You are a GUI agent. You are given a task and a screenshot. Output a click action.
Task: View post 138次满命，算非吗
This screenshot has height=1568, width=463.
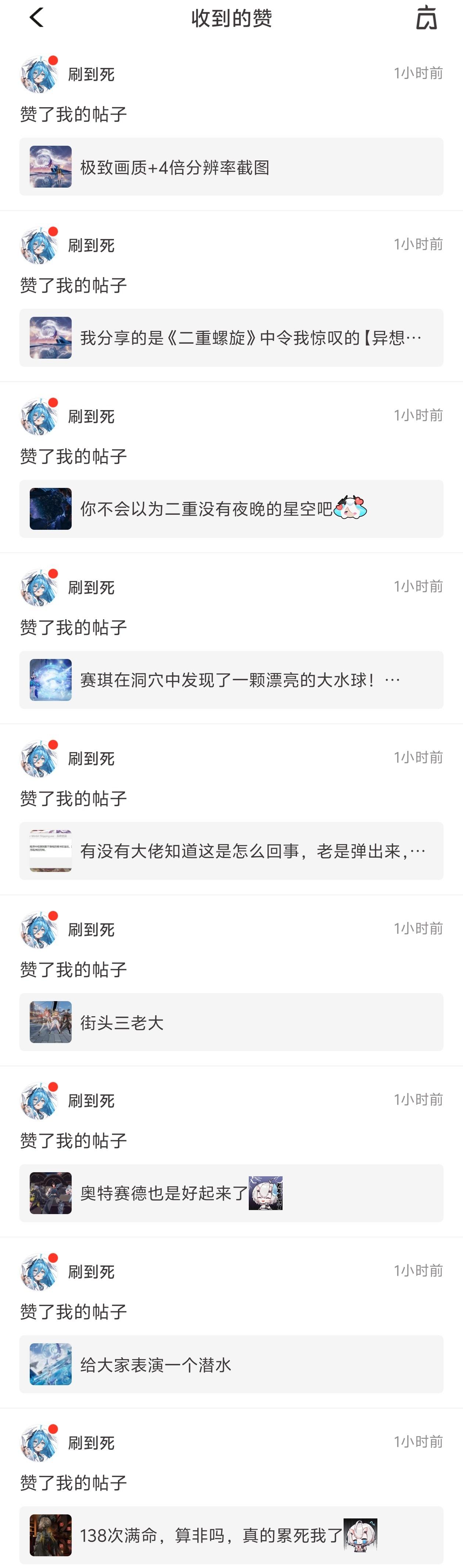(232, 1535)
